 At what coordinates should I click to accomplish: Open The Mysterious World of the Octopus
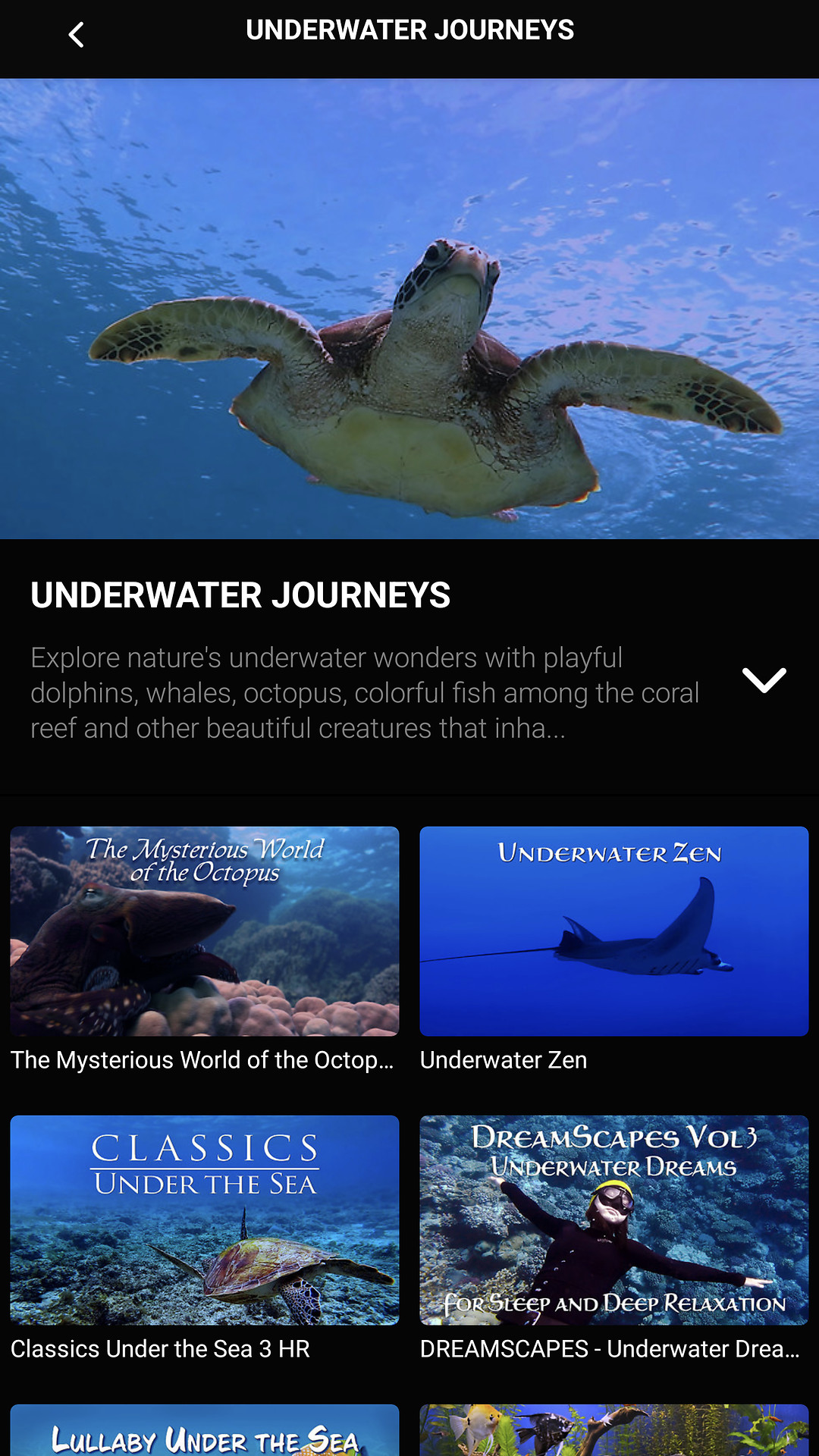pos(205,931)
